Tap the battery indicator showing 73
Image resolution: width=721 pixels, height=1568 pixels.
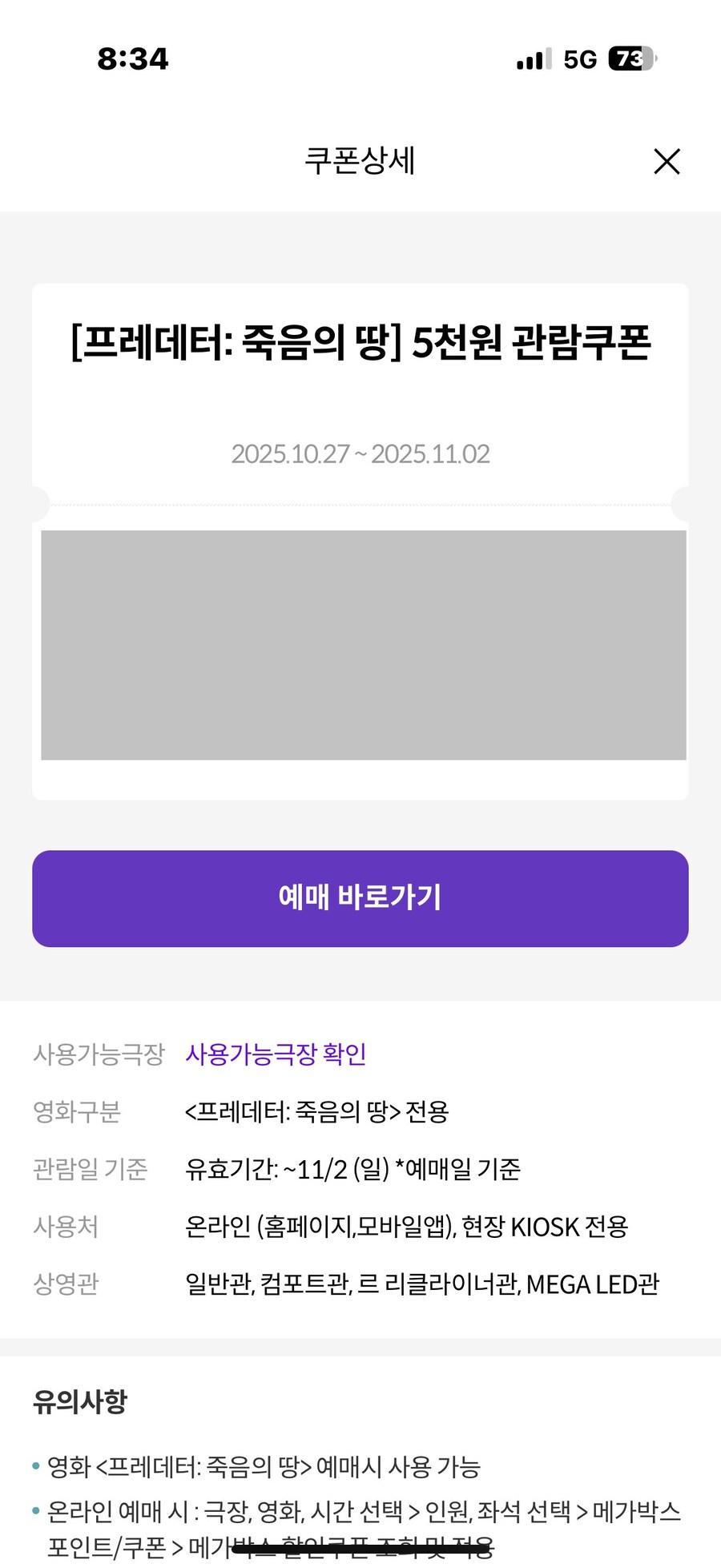[632, 58]
